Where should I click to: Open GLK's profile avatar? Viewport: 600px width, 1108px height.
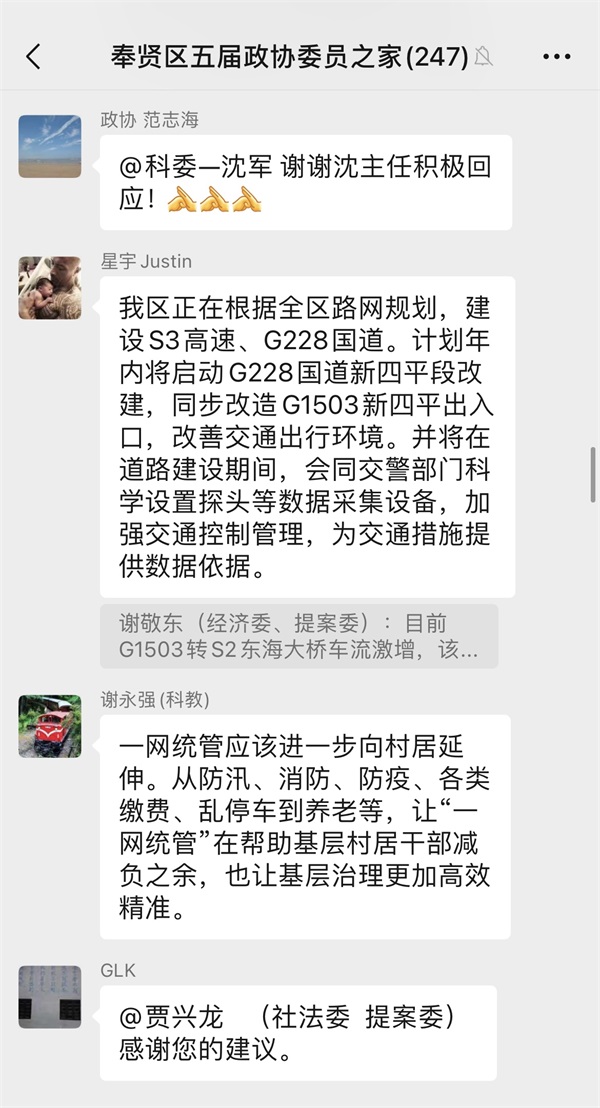coord(50,996)
